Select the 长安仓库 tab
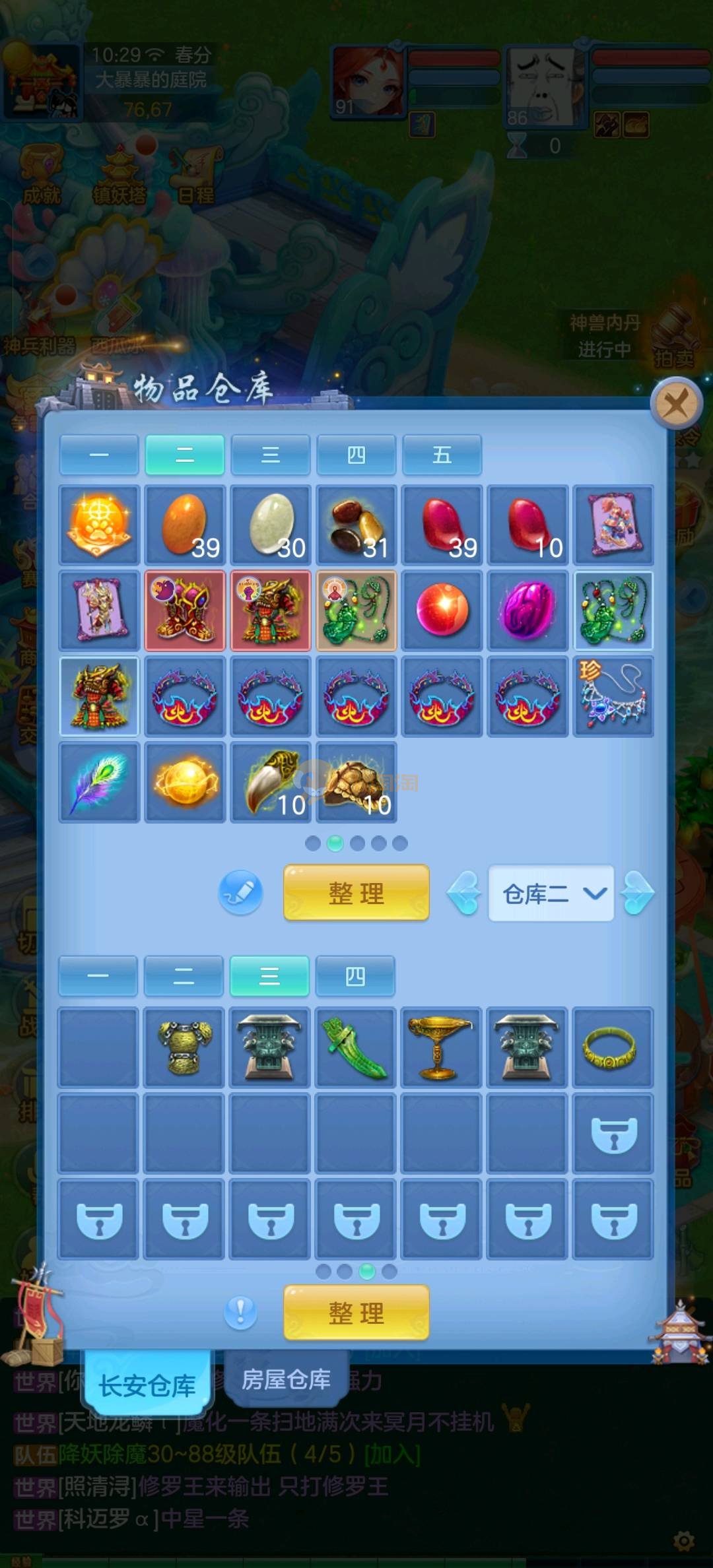The image size is (713, 1568). [147, 1385]
